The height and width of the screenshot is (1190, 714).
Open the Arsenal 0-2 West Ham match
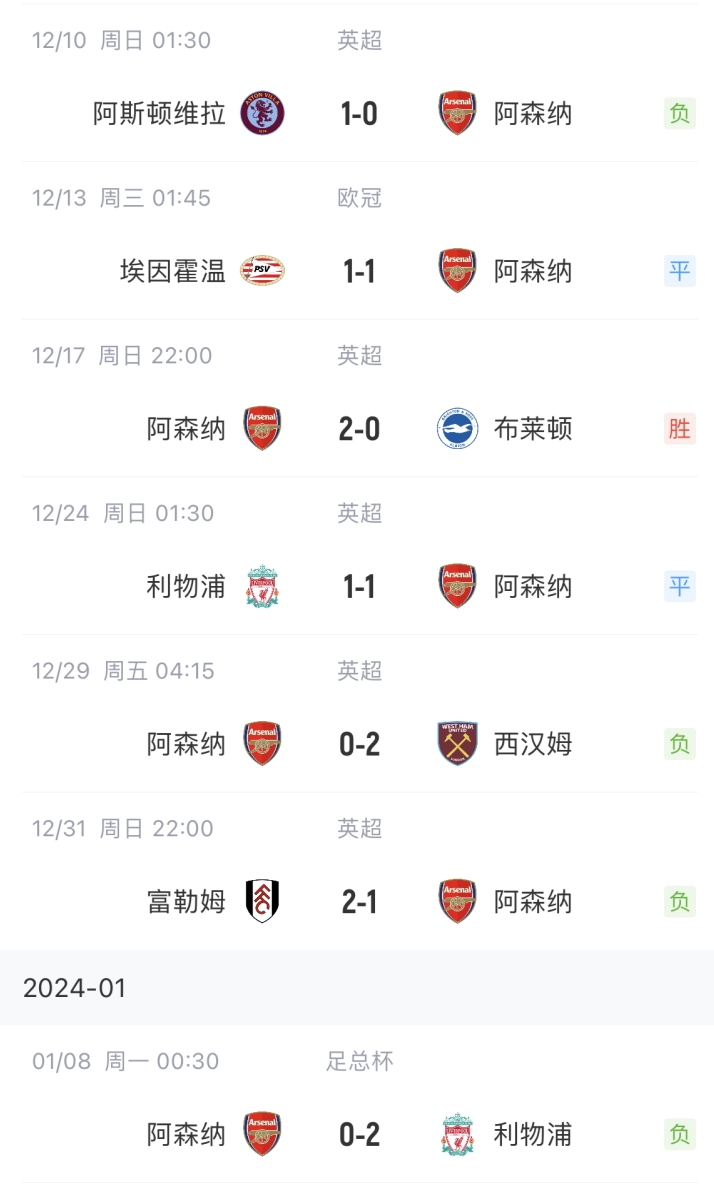(358, 744)
